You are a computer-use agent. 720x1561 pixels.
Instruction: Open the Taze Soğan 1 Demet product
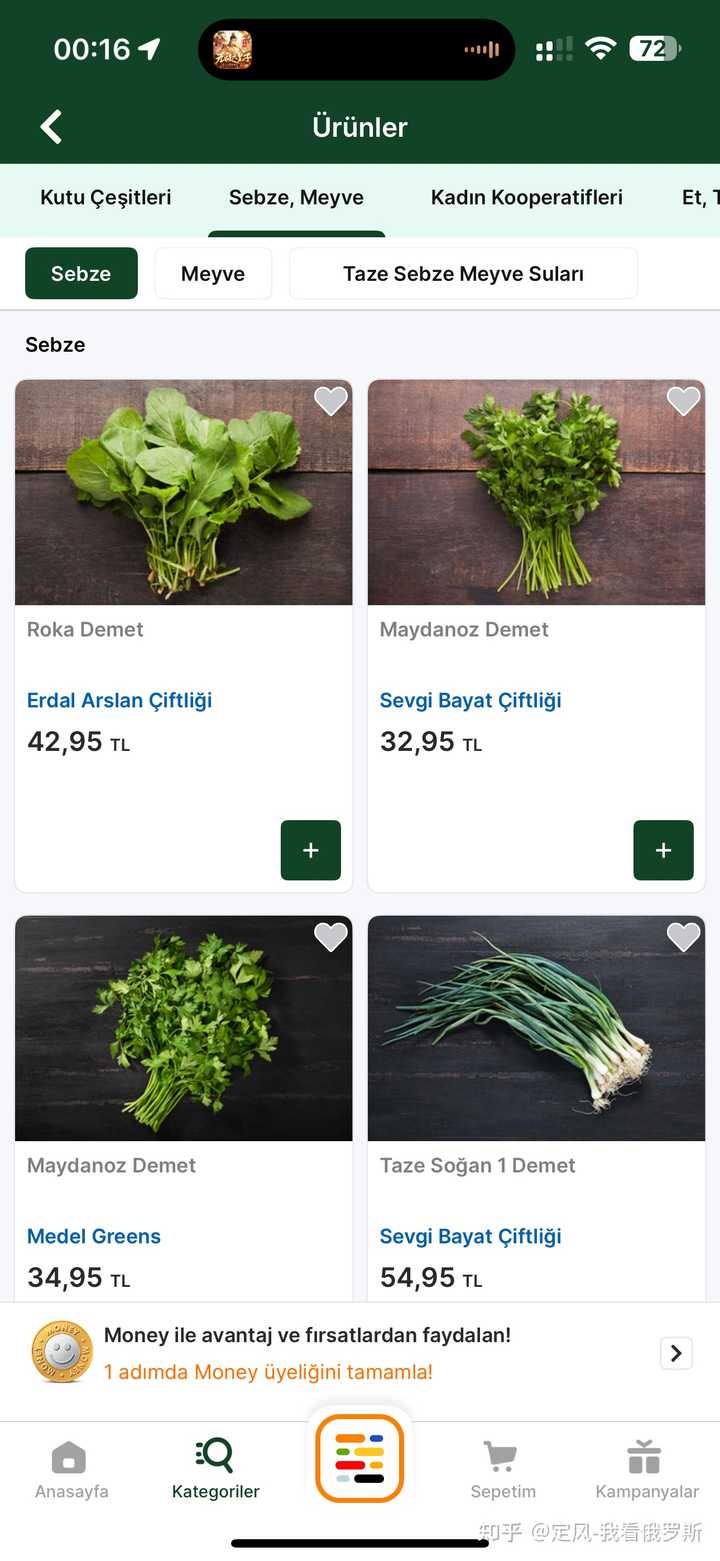tap(536, 1029)
